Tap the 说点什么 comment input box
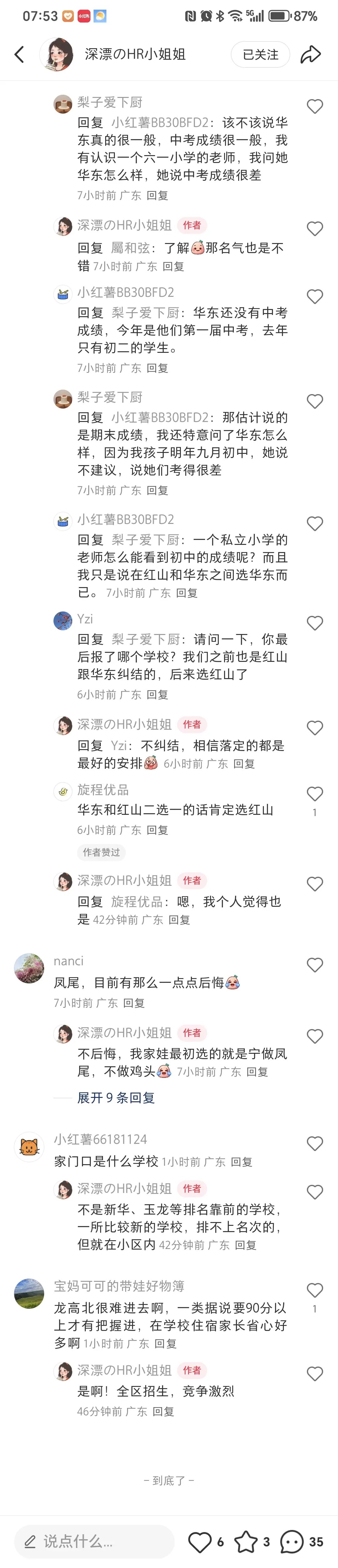The width and height of the screenshot is (338, 1568). point(95,1541)
